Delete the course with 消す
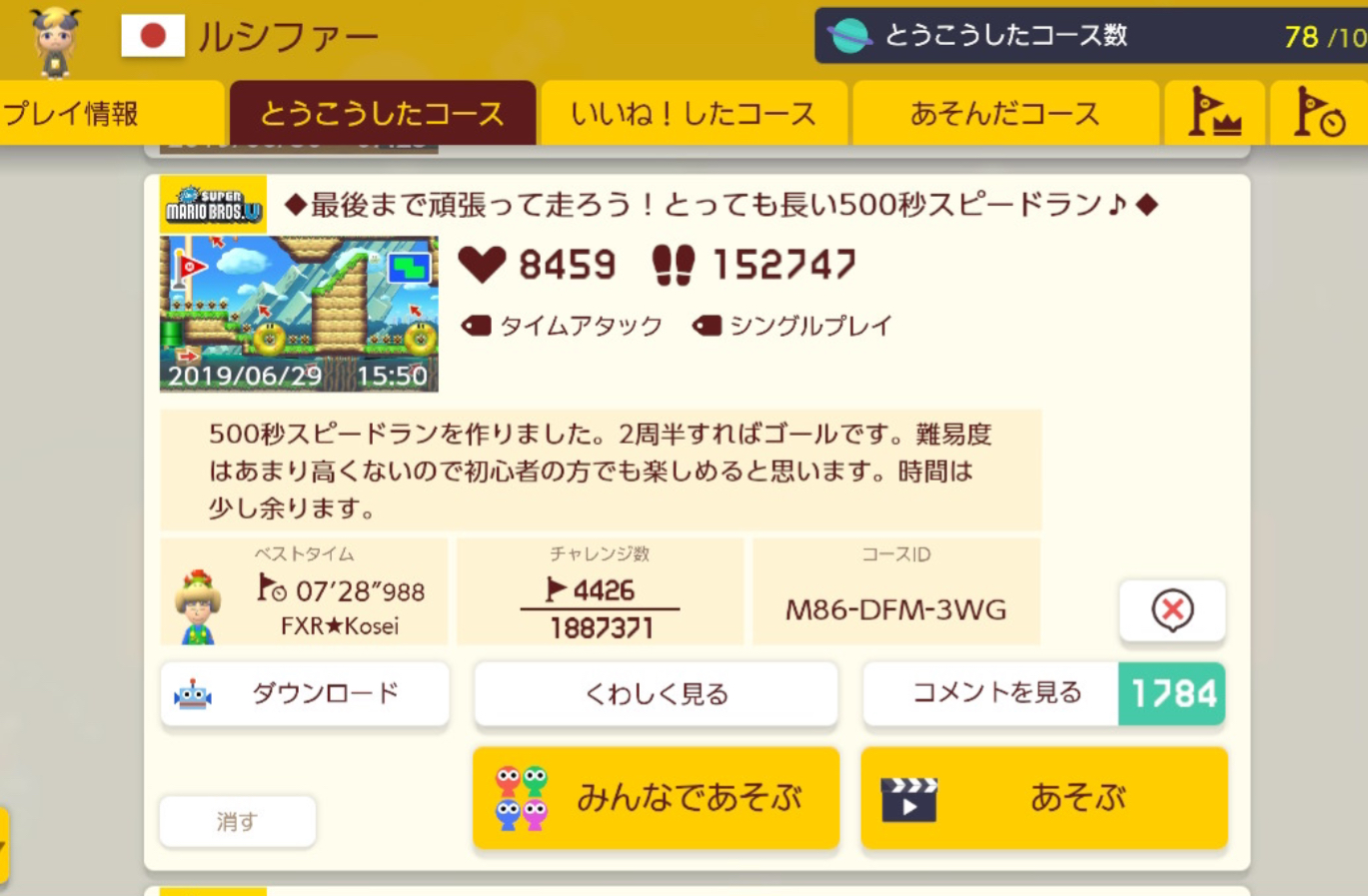Screen dimensions: 1368x896 click(238, 821)
